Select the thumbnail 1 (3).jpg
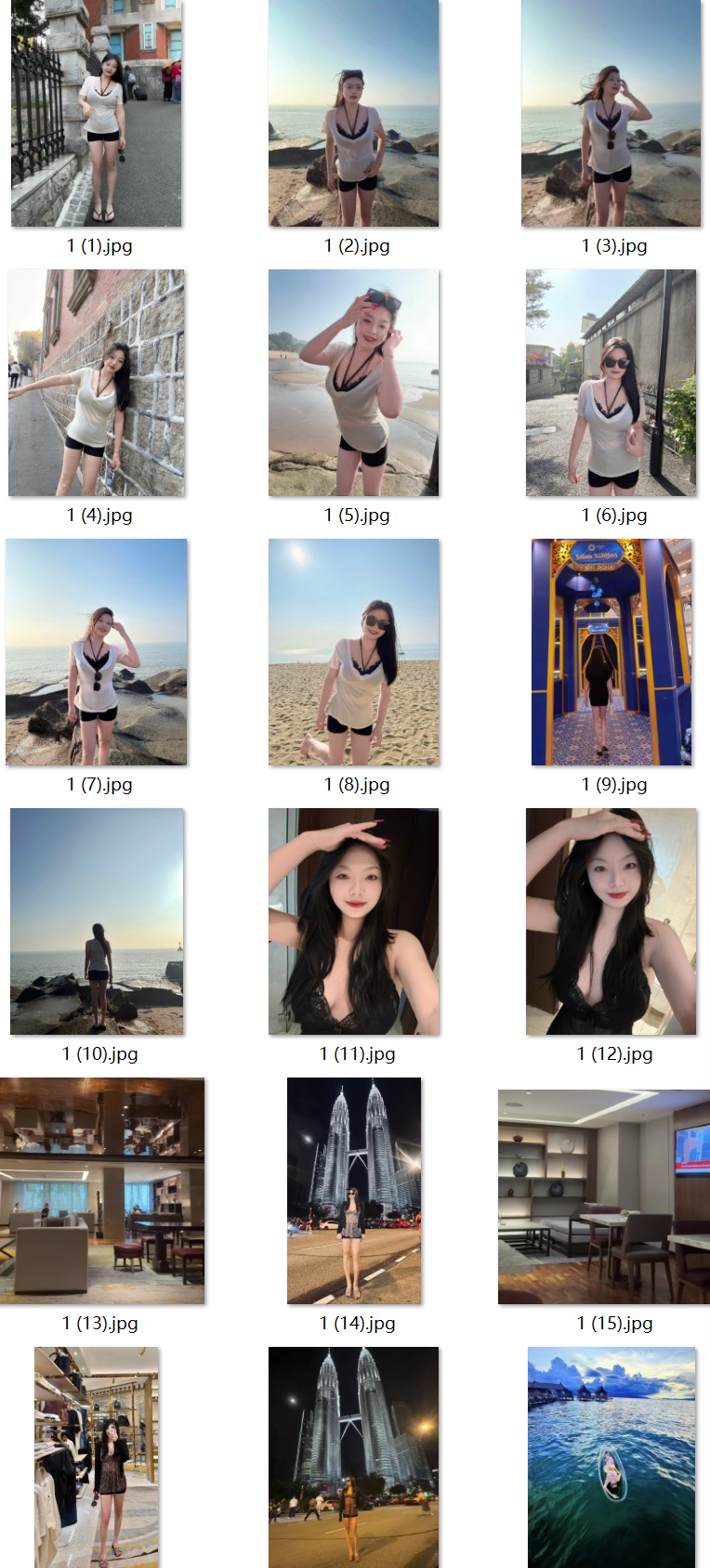Image resolution: width=710 pixels, height=1568 pixels. click(x=611, y=113)
